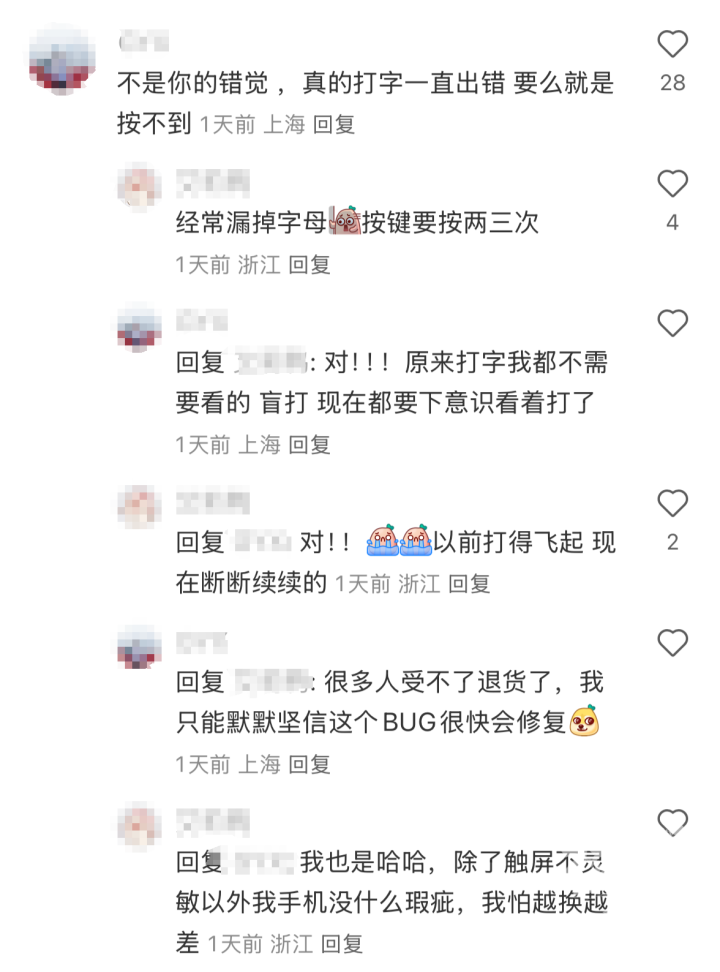Like the comment '我也是哈哈，除了触屏不灵敏'

click(673, 823)
